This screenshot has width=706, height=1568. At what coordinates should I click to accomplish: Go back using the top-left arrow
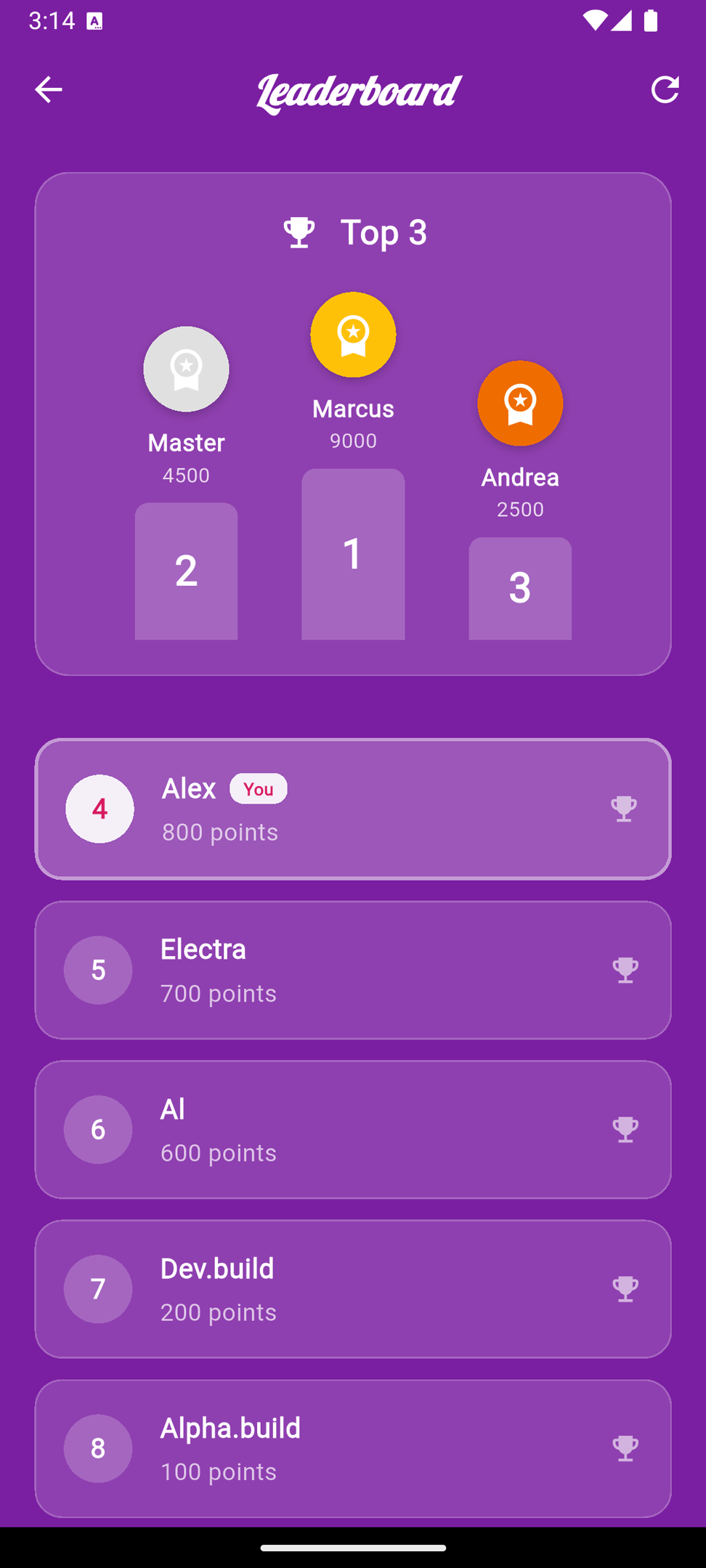point(49,90)
